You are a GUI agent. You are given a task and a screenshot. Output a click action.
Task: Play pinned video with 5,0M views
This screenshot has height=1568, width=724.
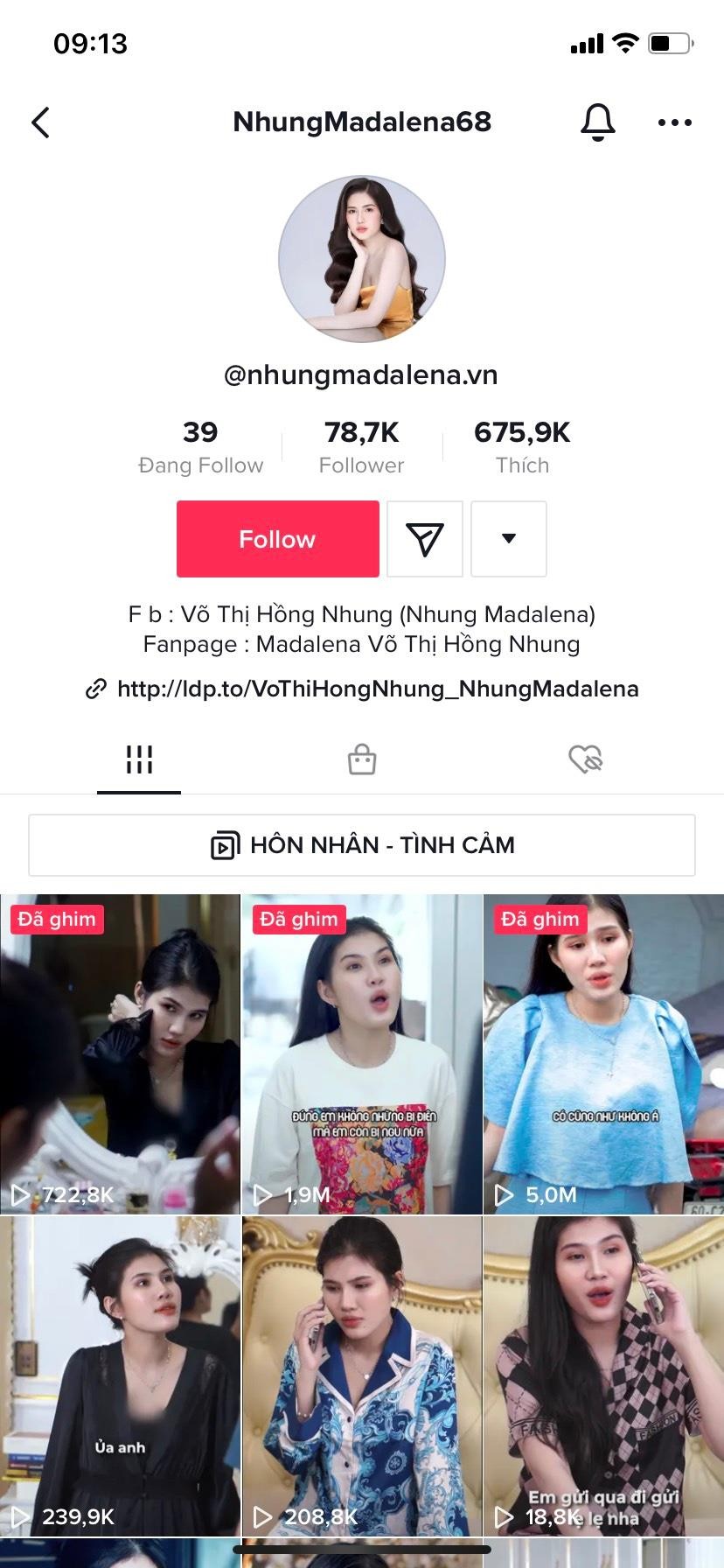pyautogui.click(x=603, y=1053)
